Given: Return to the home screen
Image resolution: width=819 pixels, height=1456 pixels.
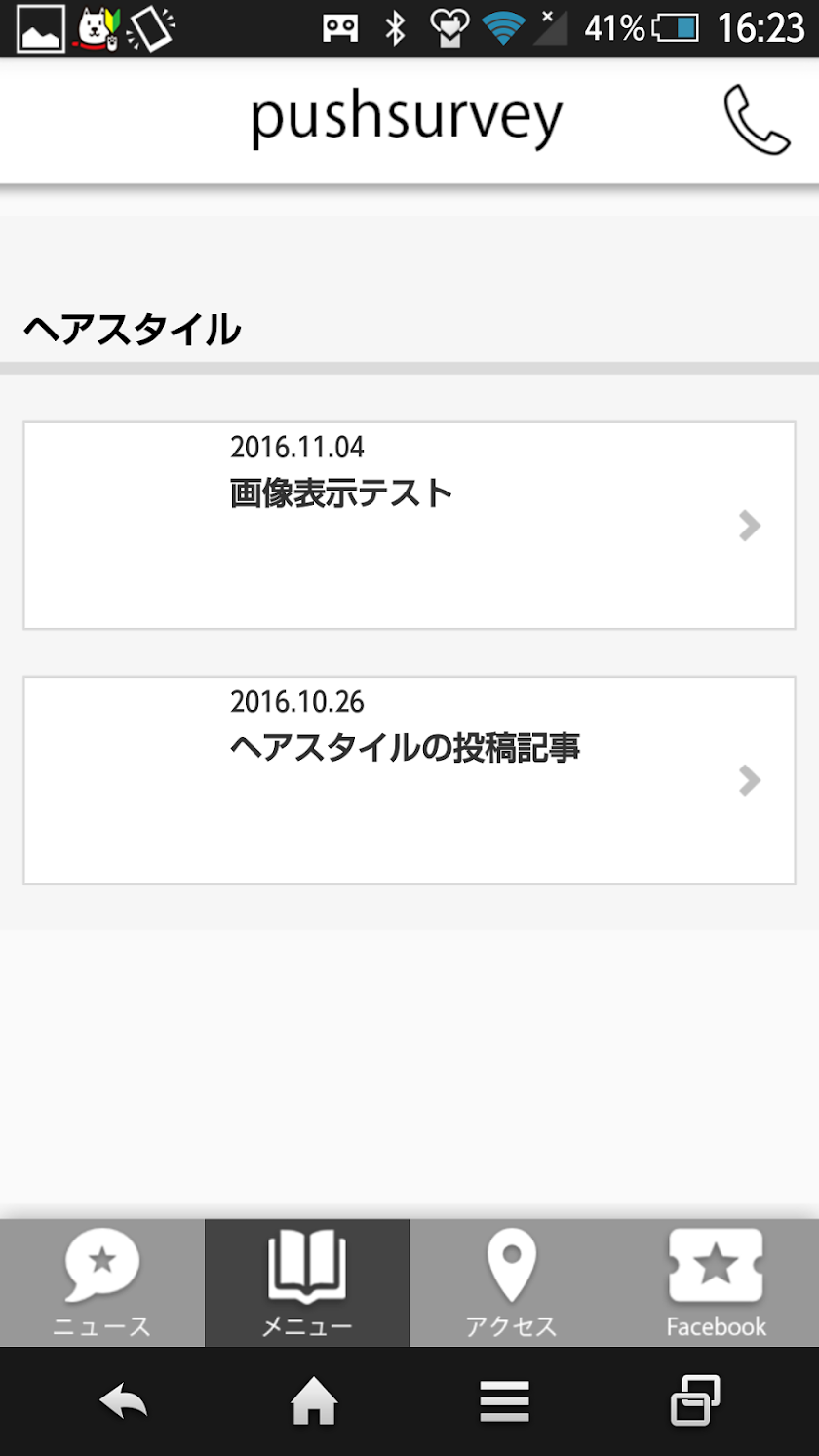Looking at the screenshot, I should tap(314, 1402).
